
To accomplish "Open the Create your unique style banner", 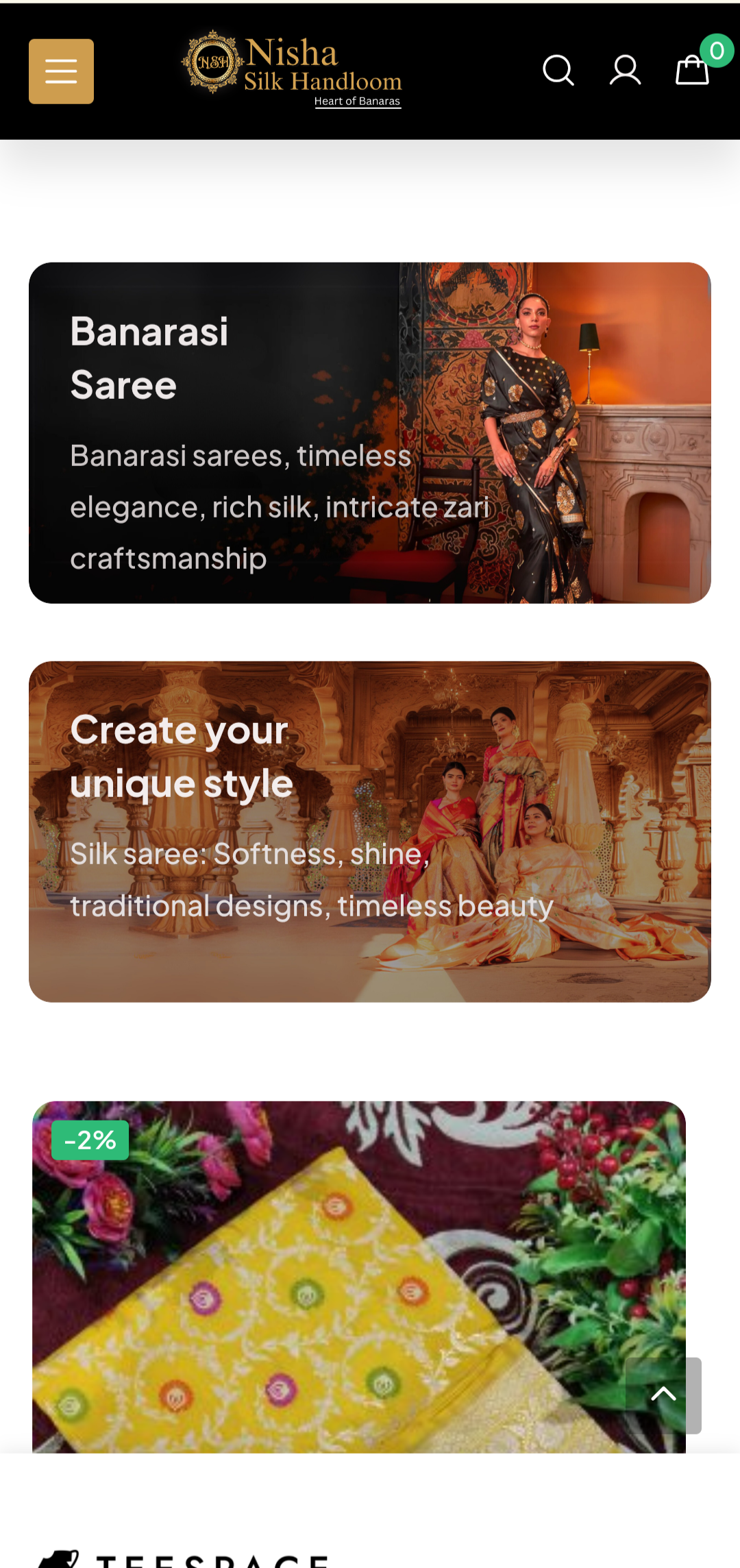I will (369, 831).
